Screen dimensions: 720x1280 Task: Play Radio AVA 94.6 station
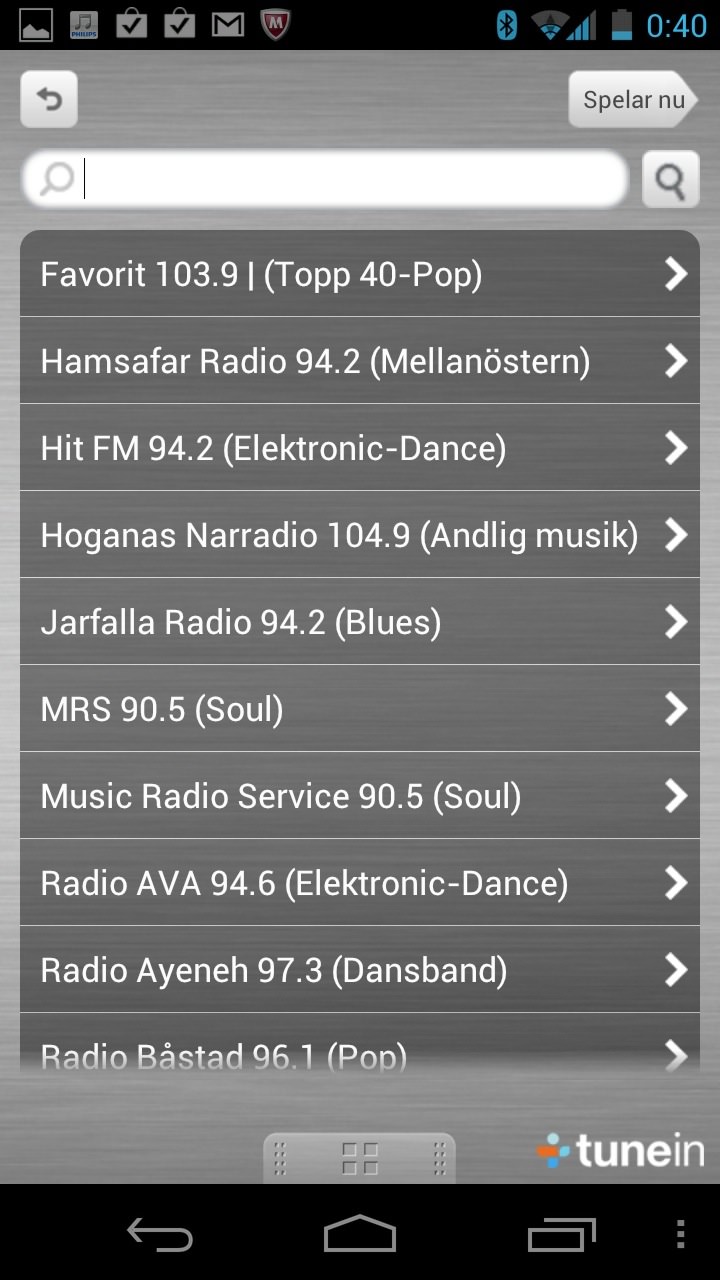tap(360, 883)
